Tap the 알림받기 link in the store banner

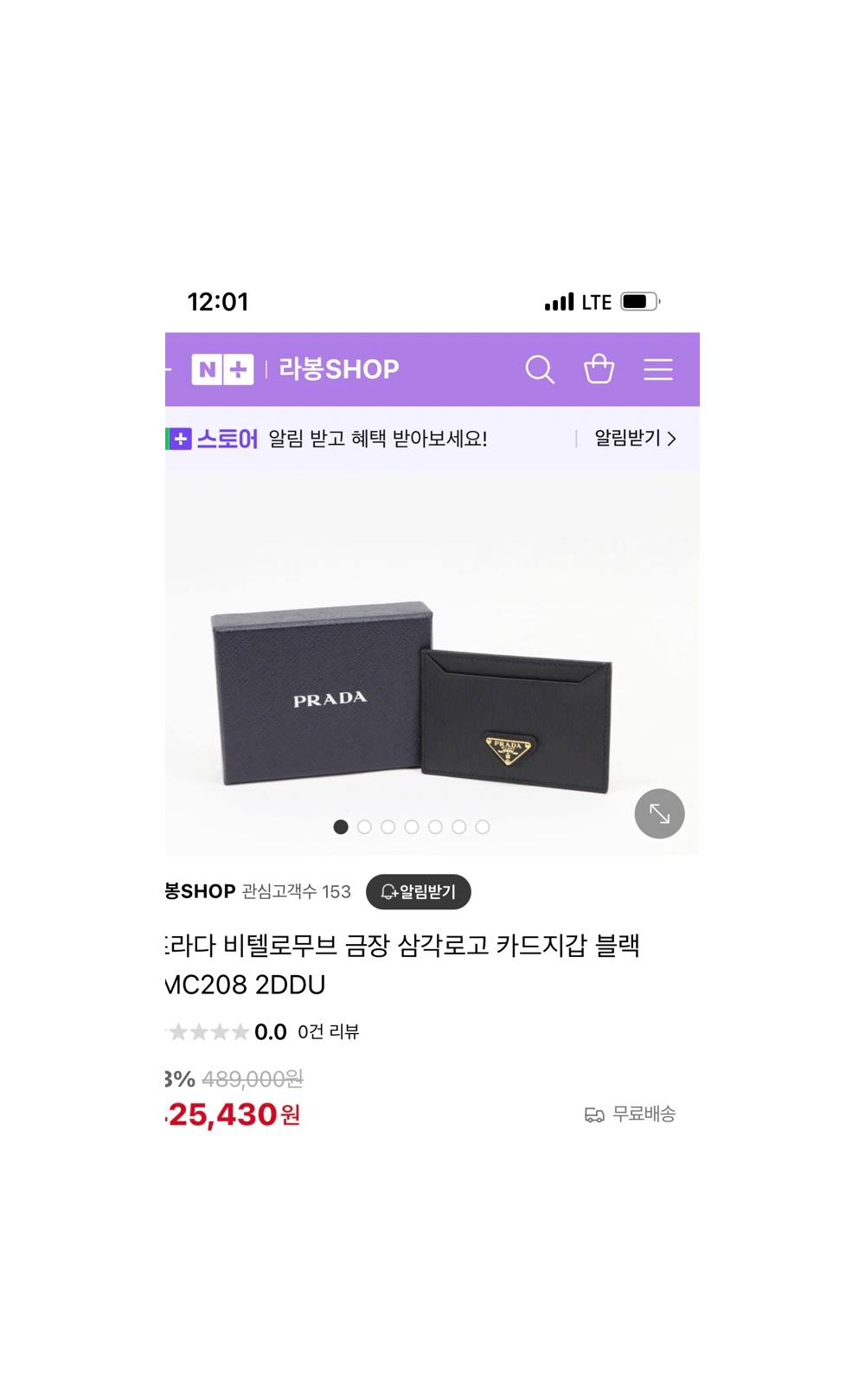click(x=635, y=439)
